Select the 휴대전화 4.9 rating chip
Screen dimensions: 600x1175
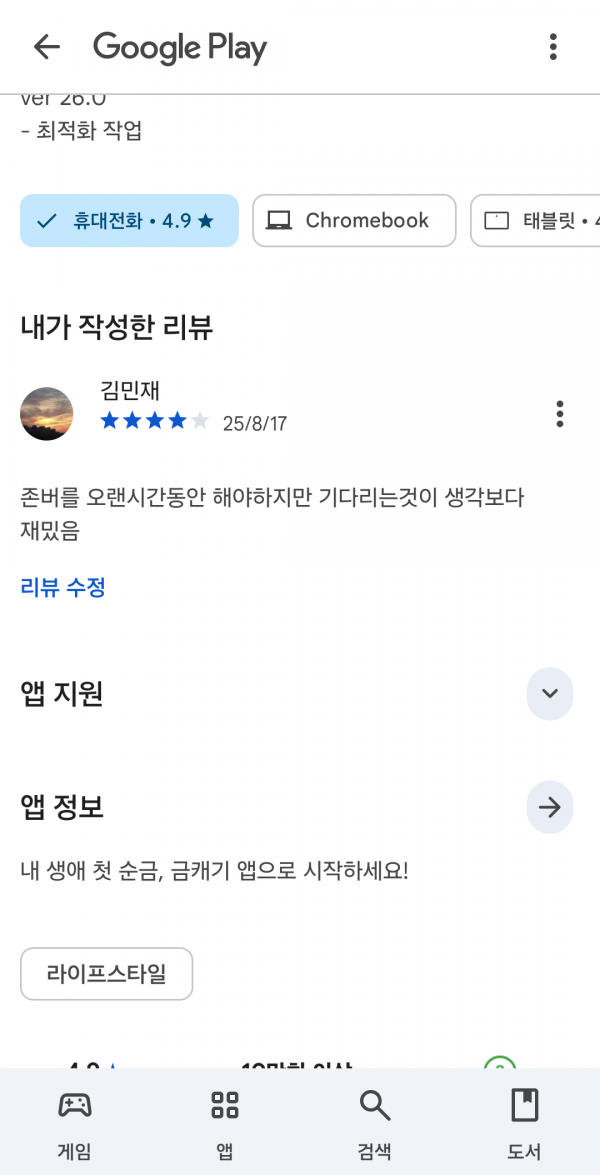[x=130, y=220]
